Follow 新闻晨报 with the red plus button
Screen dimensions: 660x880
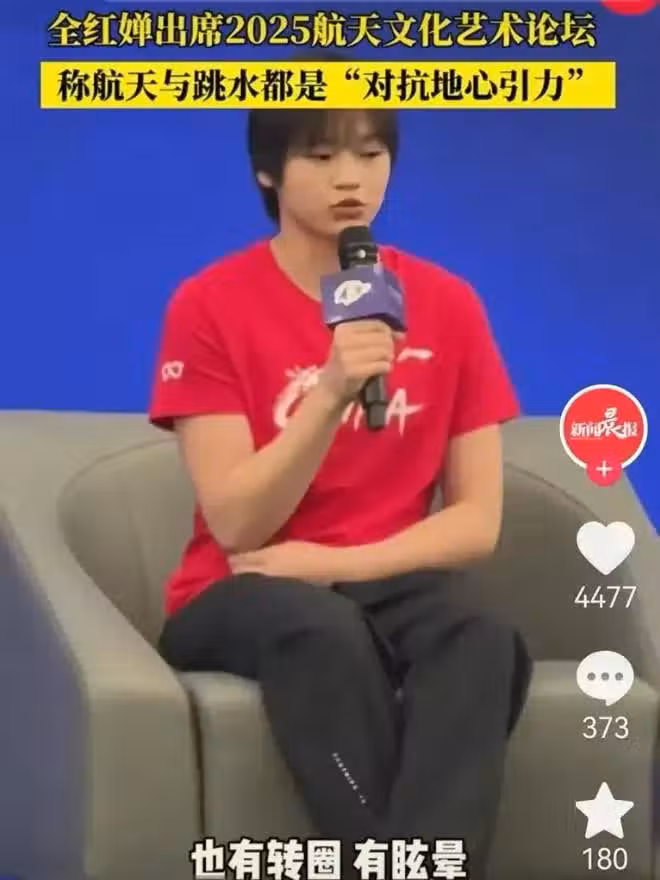(603, 469)
